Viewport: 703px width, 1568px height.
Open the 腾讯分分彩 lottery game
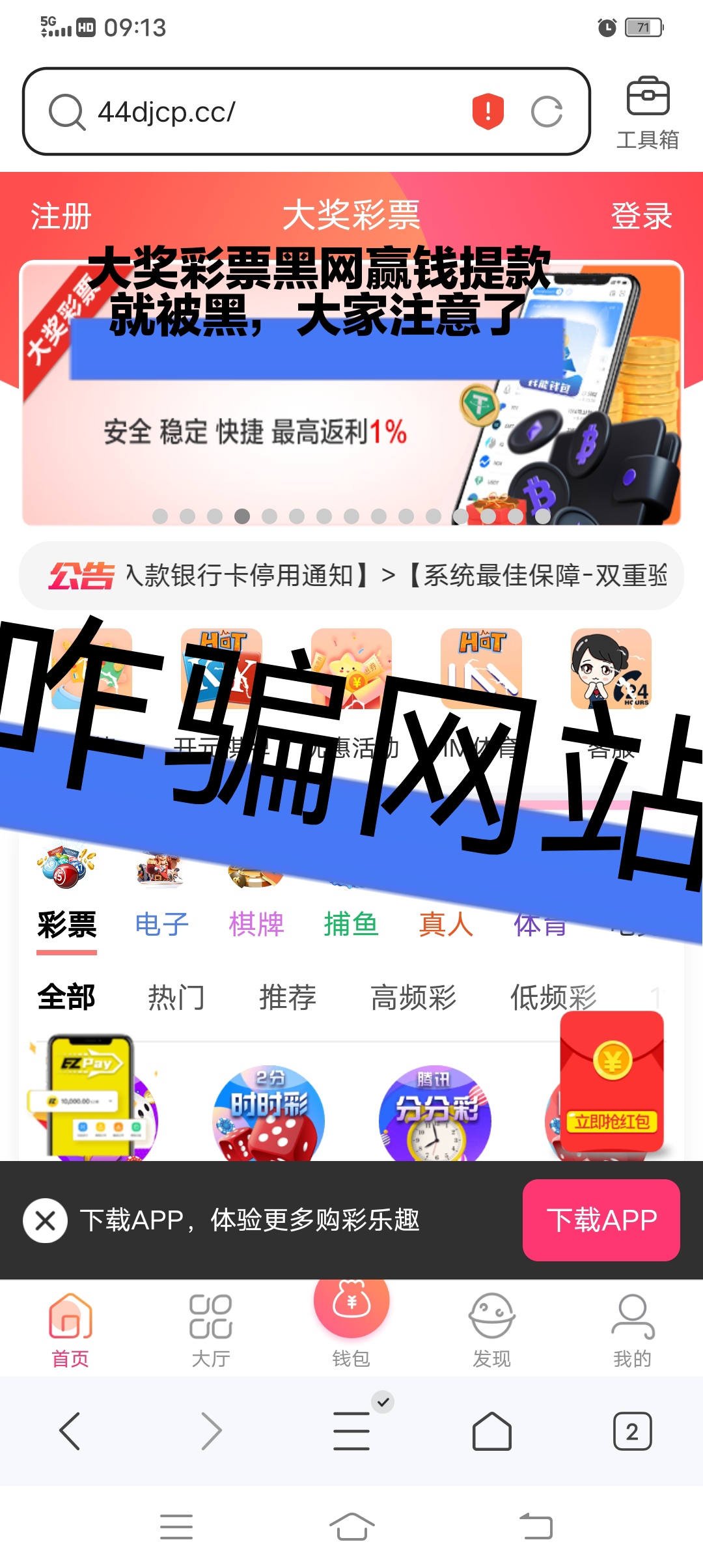click(x=435, y=1113)
